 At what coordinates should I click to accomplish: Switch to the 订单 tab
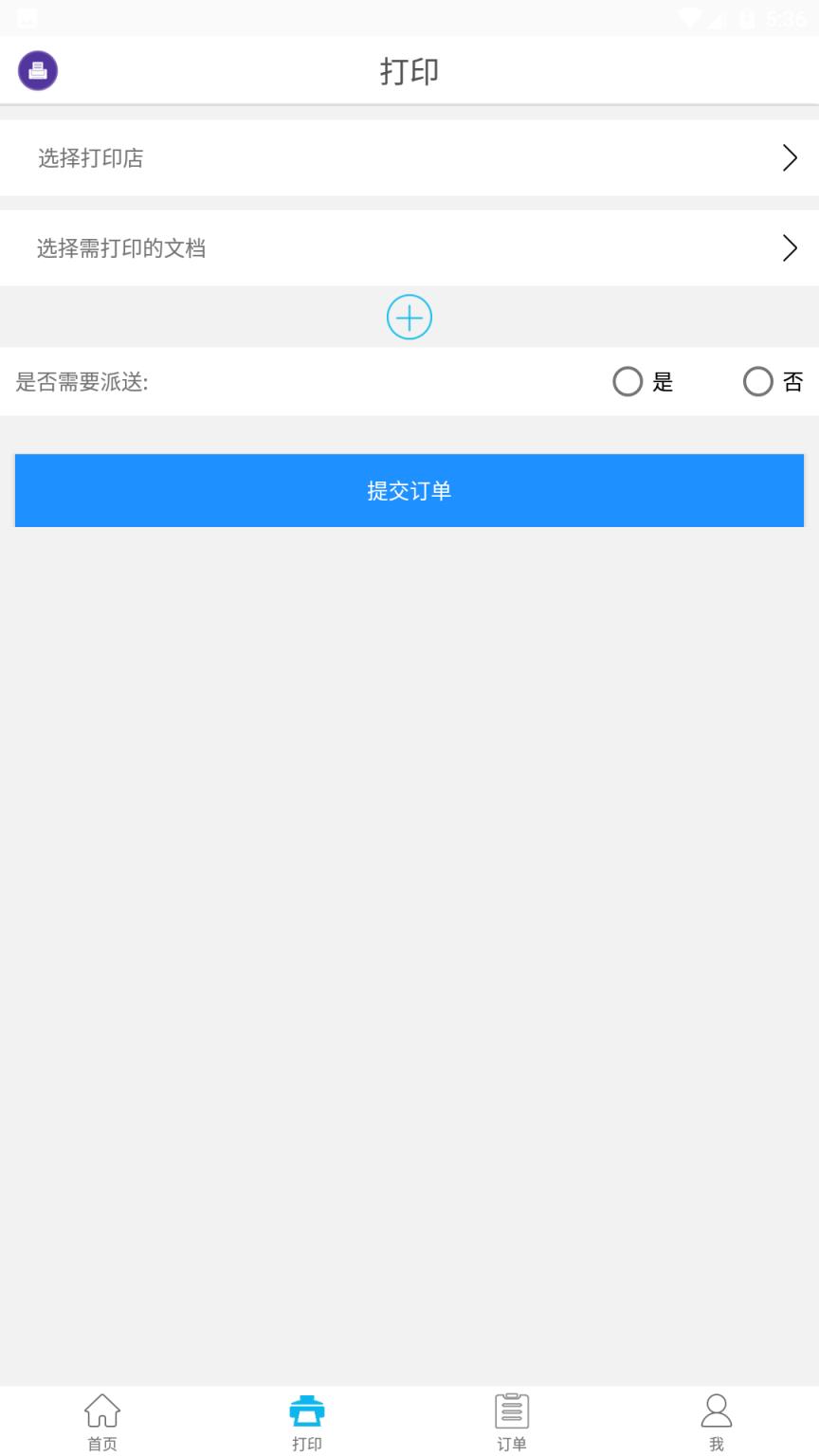[x=511, y=1419]
